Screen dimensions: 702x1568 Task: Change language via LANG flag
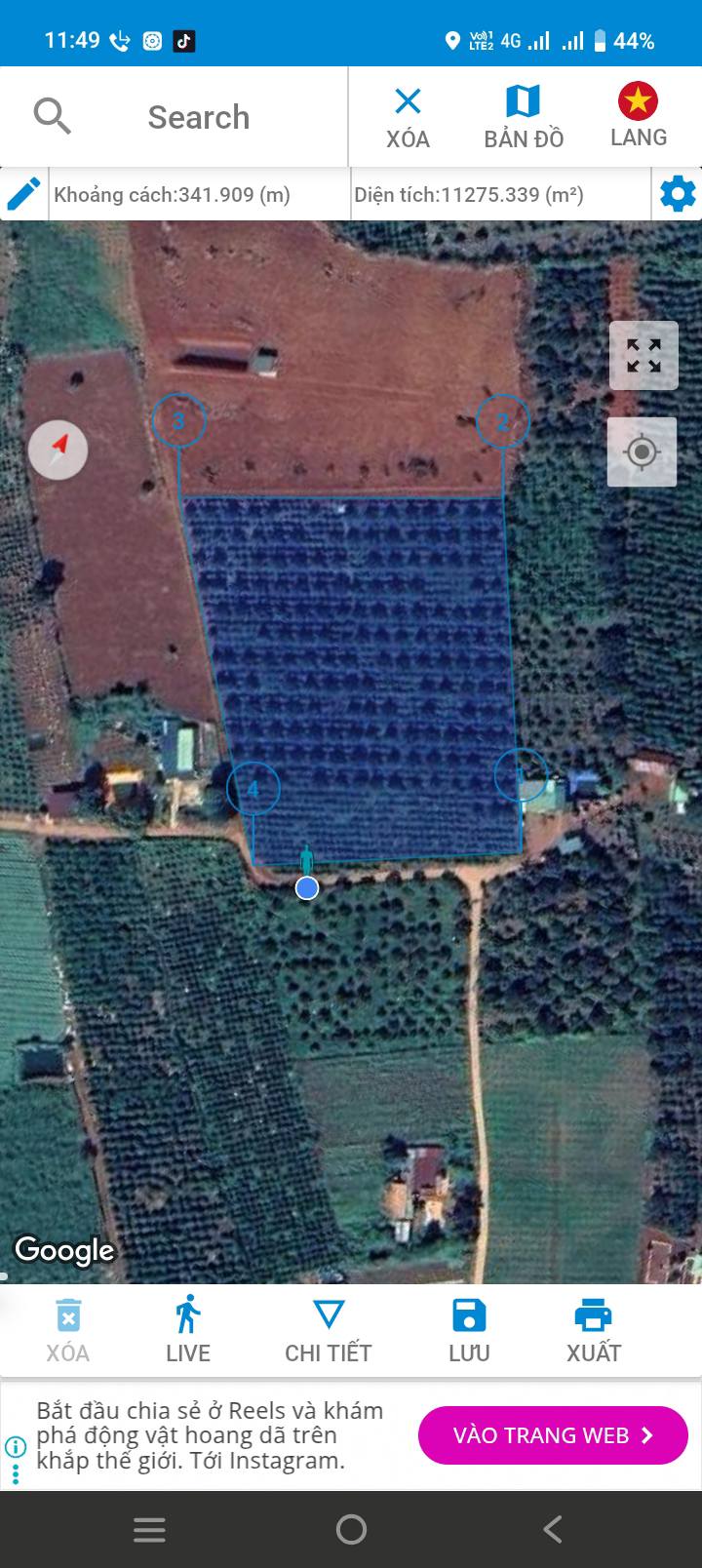coord(639,115)
